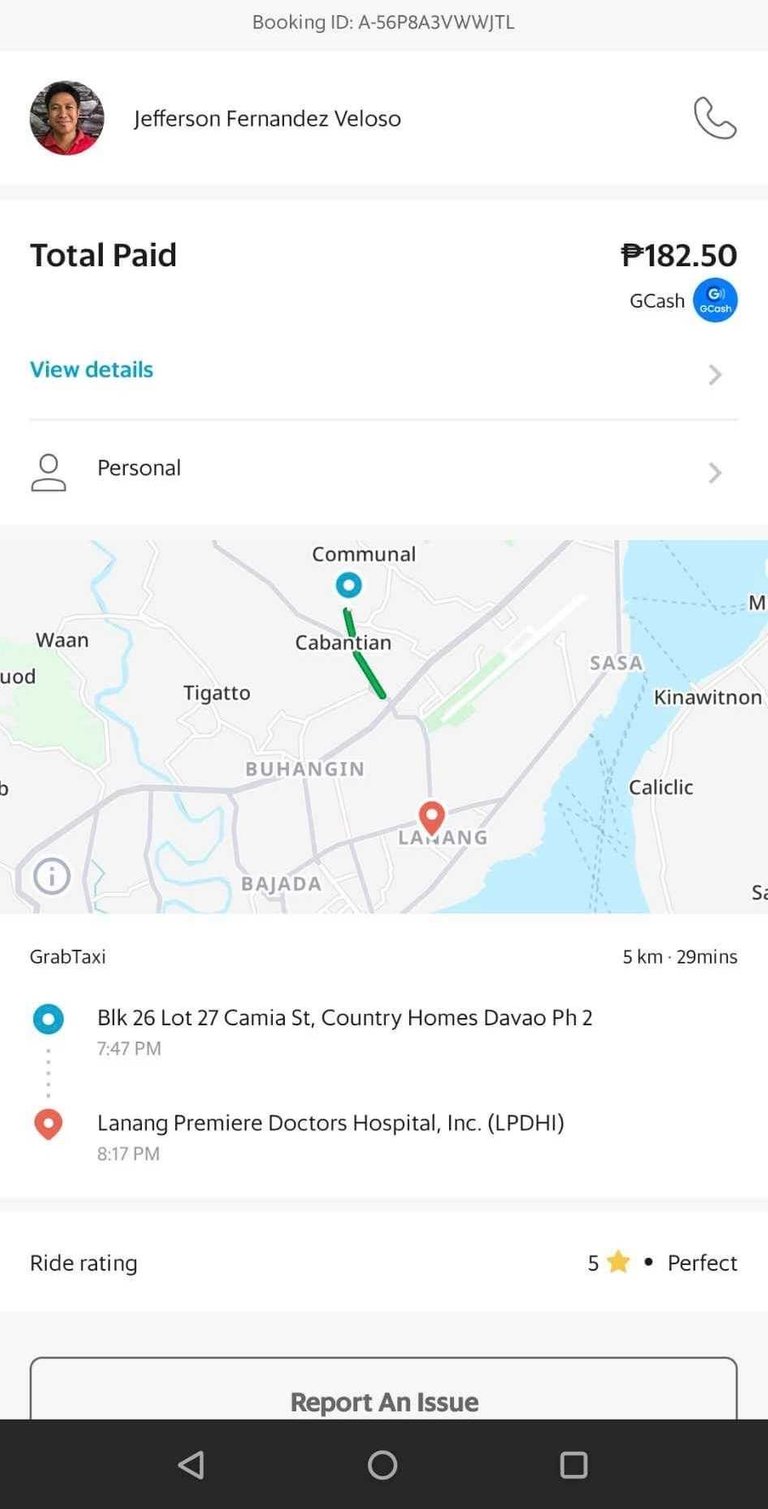This screenshot has width=768, height=1509.
Task: Open the Personal trip tag row
Action: 384,471
